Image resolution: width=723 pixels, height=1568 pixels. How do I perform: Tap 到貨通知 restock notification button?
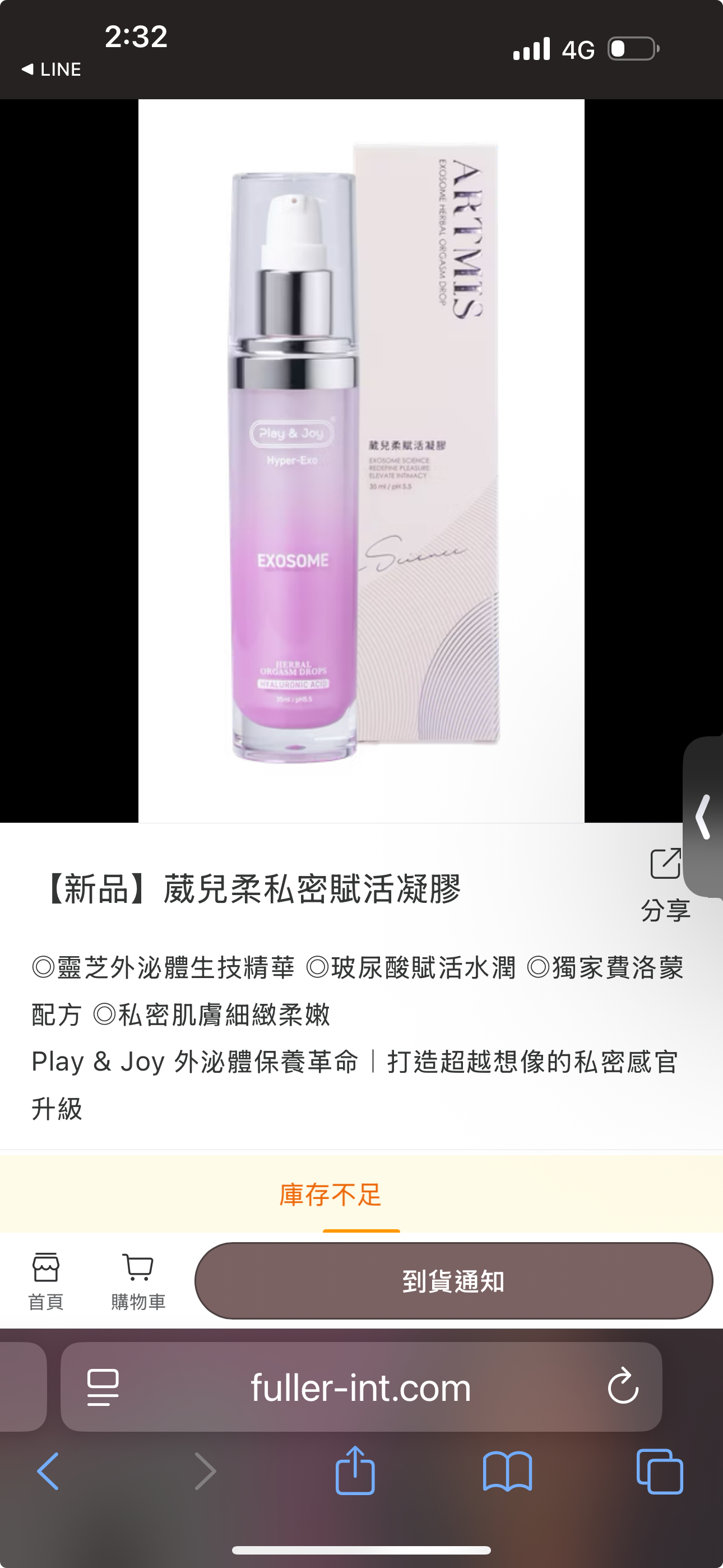click(x=453, y=1281)
